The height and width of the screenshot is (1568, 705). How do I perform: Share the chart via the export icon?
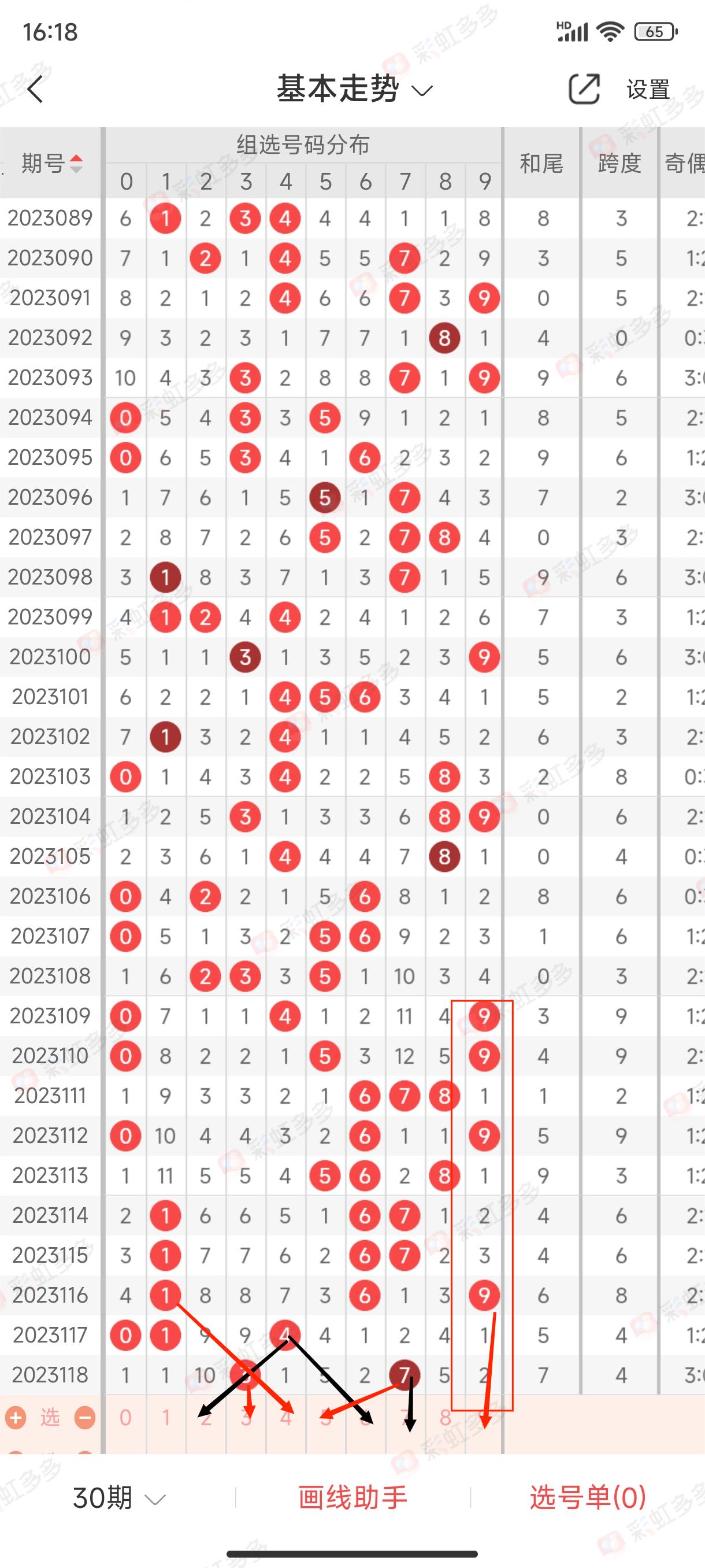584,90
